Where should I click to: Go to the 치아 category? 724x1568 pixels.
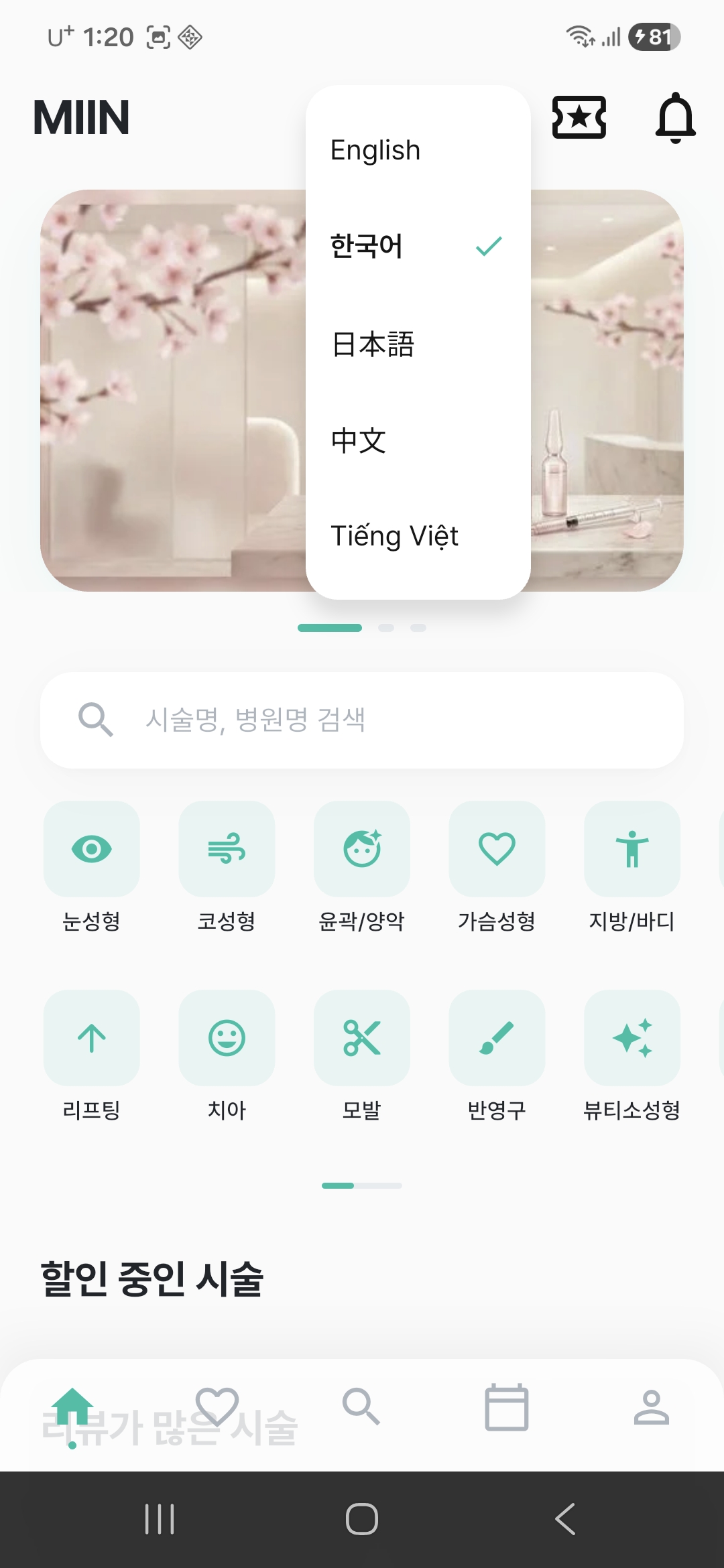pyautogui.click(x=227, y=1039)
